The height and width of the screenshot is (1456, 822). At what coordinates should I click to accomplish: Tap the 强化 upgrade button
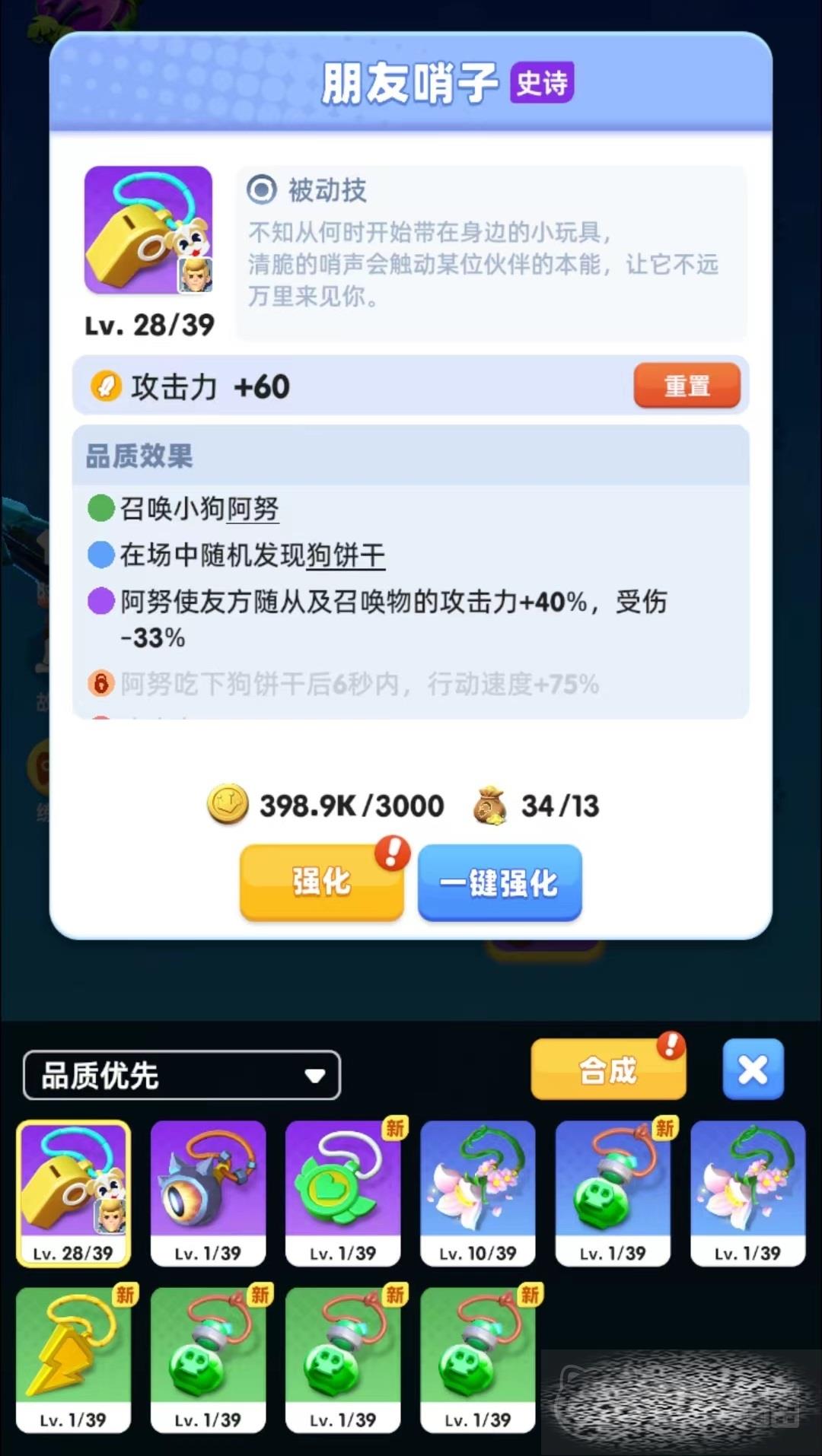coord(321,882)
